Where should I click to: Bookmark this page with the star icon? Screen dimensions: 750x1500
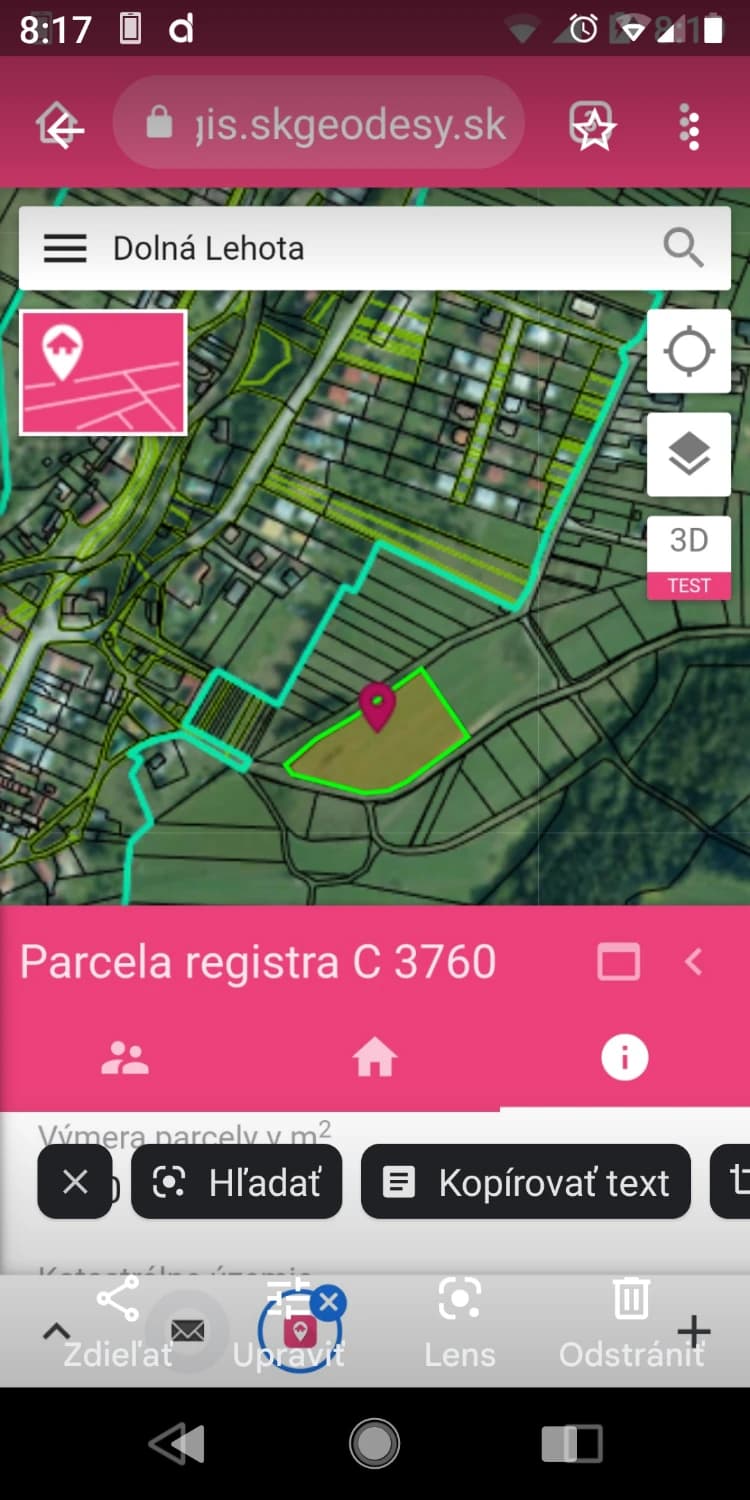point(593,128)
